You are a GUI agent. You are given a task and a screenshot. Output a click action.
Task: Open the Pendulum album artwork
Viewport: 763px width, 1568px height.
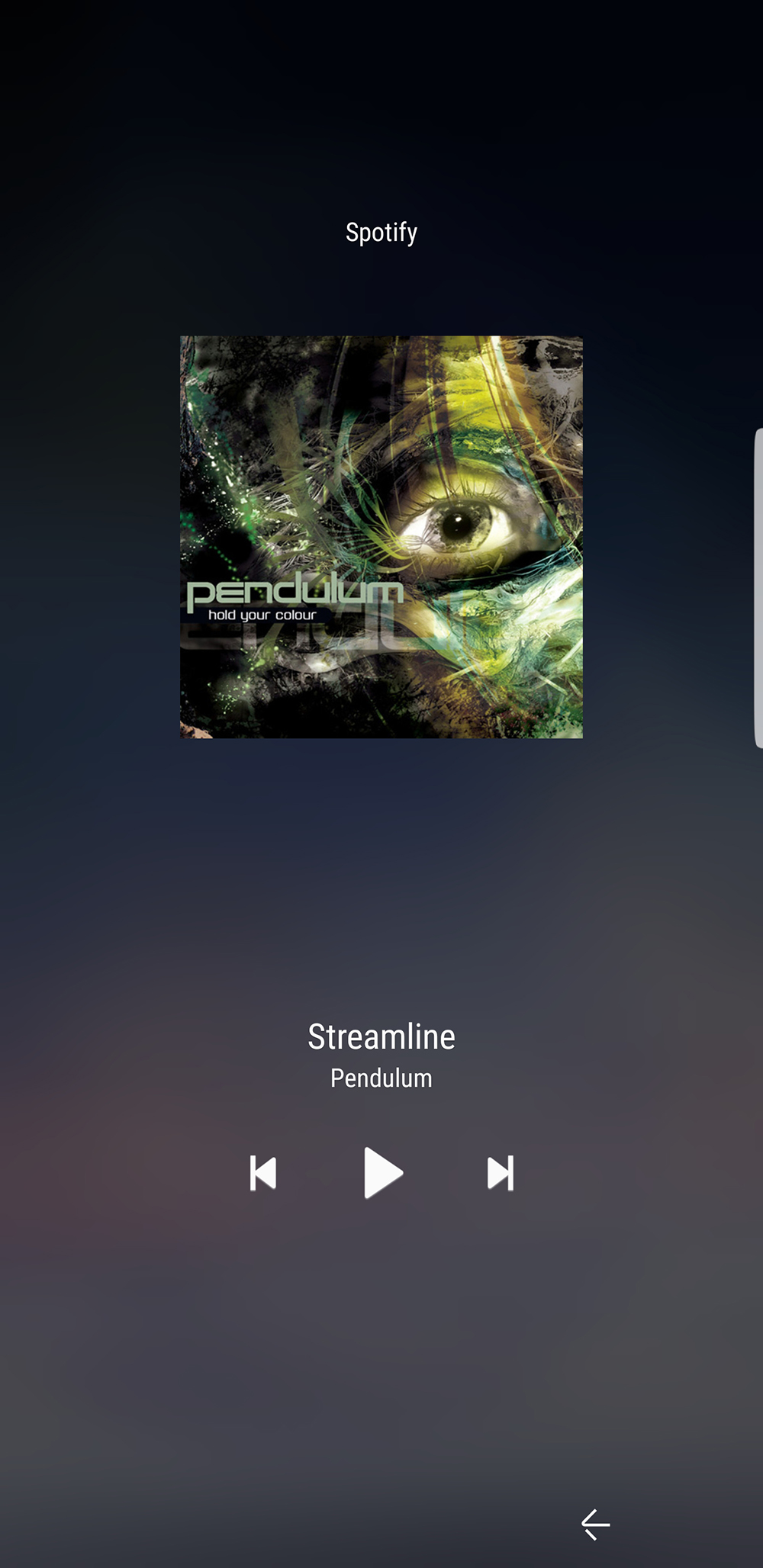[x=381, y=537]
